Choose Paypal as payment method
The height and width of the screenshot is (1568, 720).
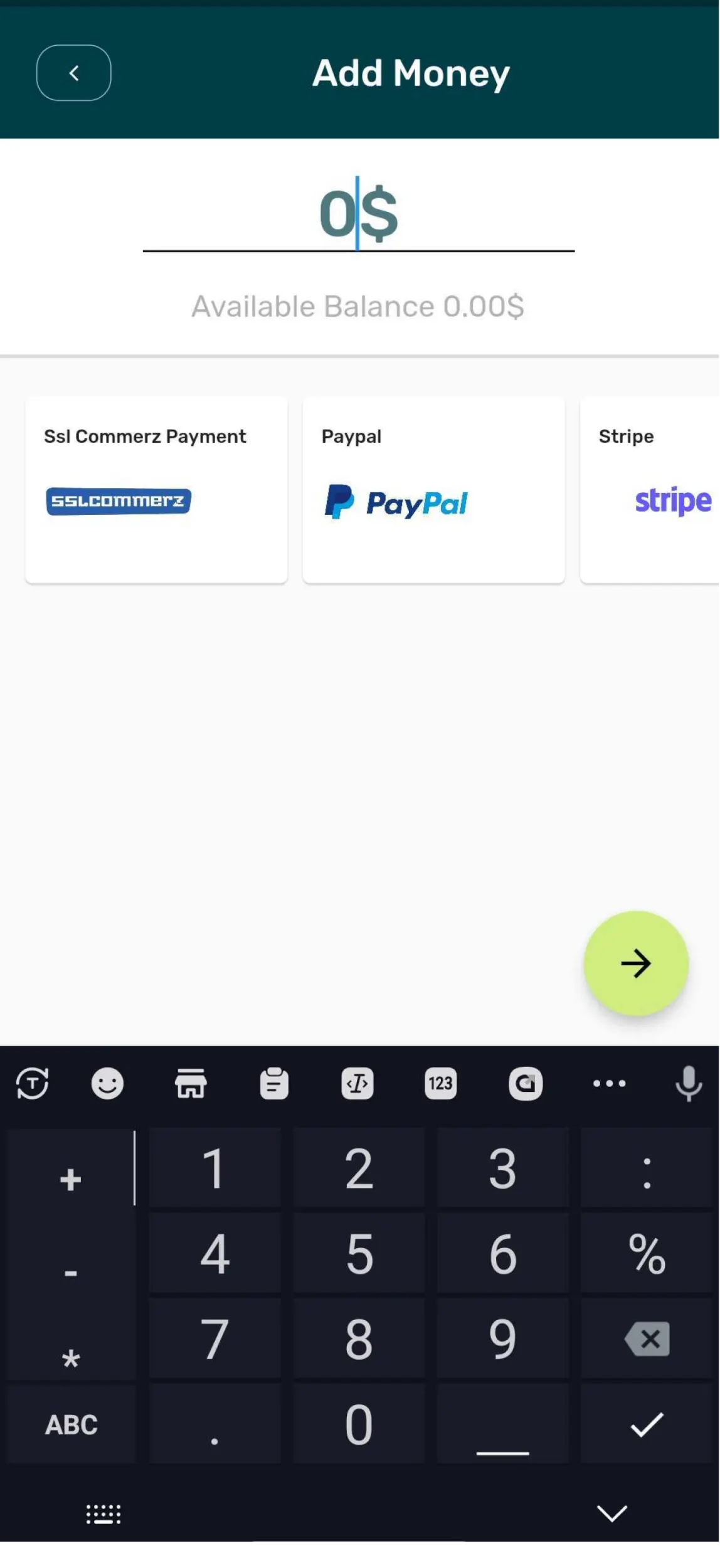[433, 490]
